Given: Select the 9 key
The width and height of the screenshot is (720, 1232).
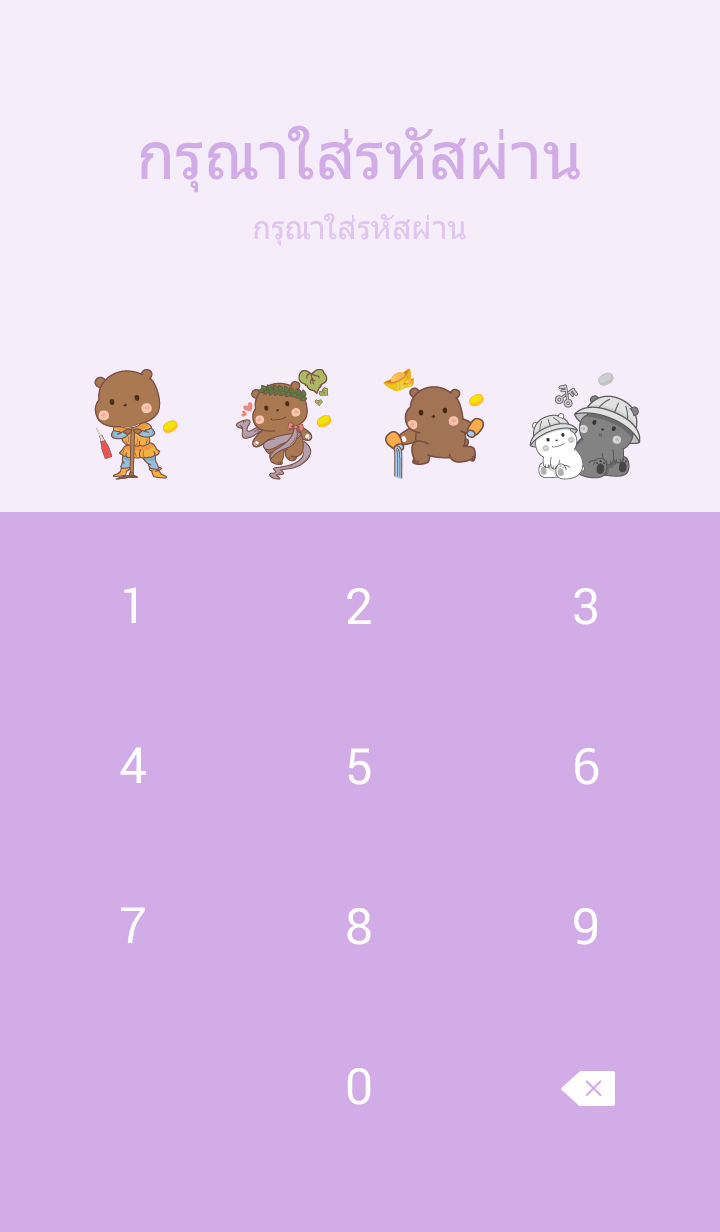Looking at the screenshot, I should pos(585,926).
